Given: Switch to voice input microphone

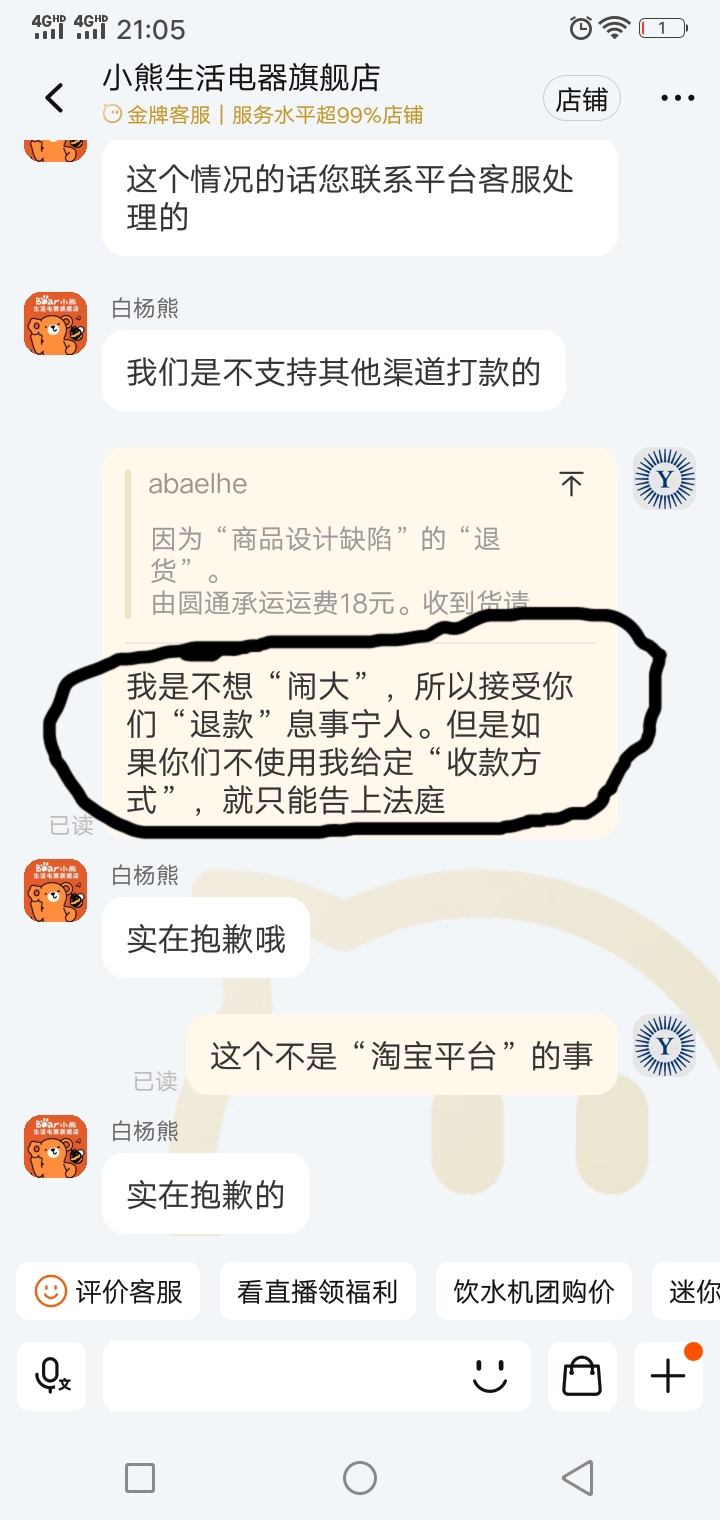Looking at the screenshot, I should 52,1377.
